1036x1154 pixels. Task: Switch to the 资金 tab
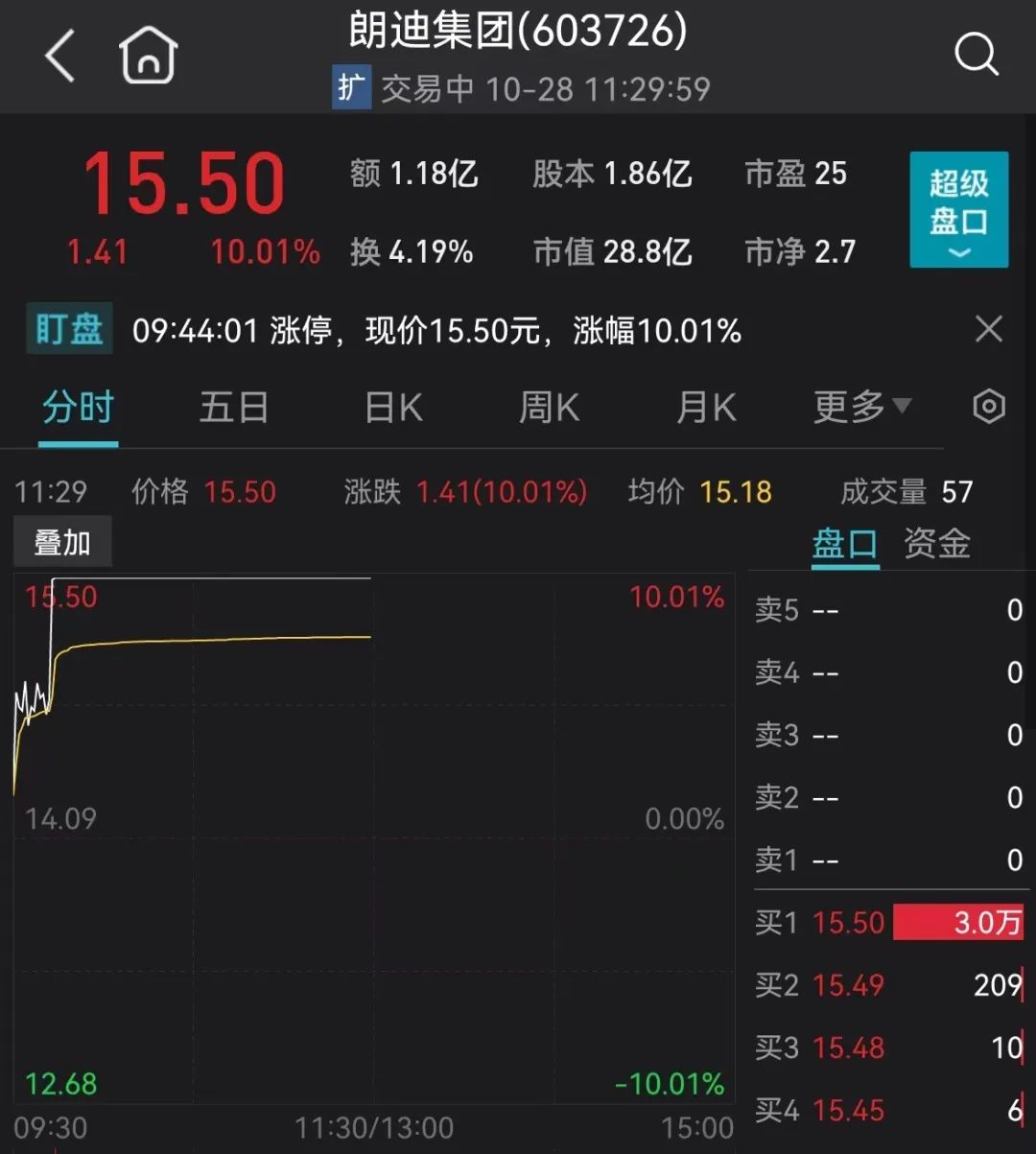coord(937,544)
